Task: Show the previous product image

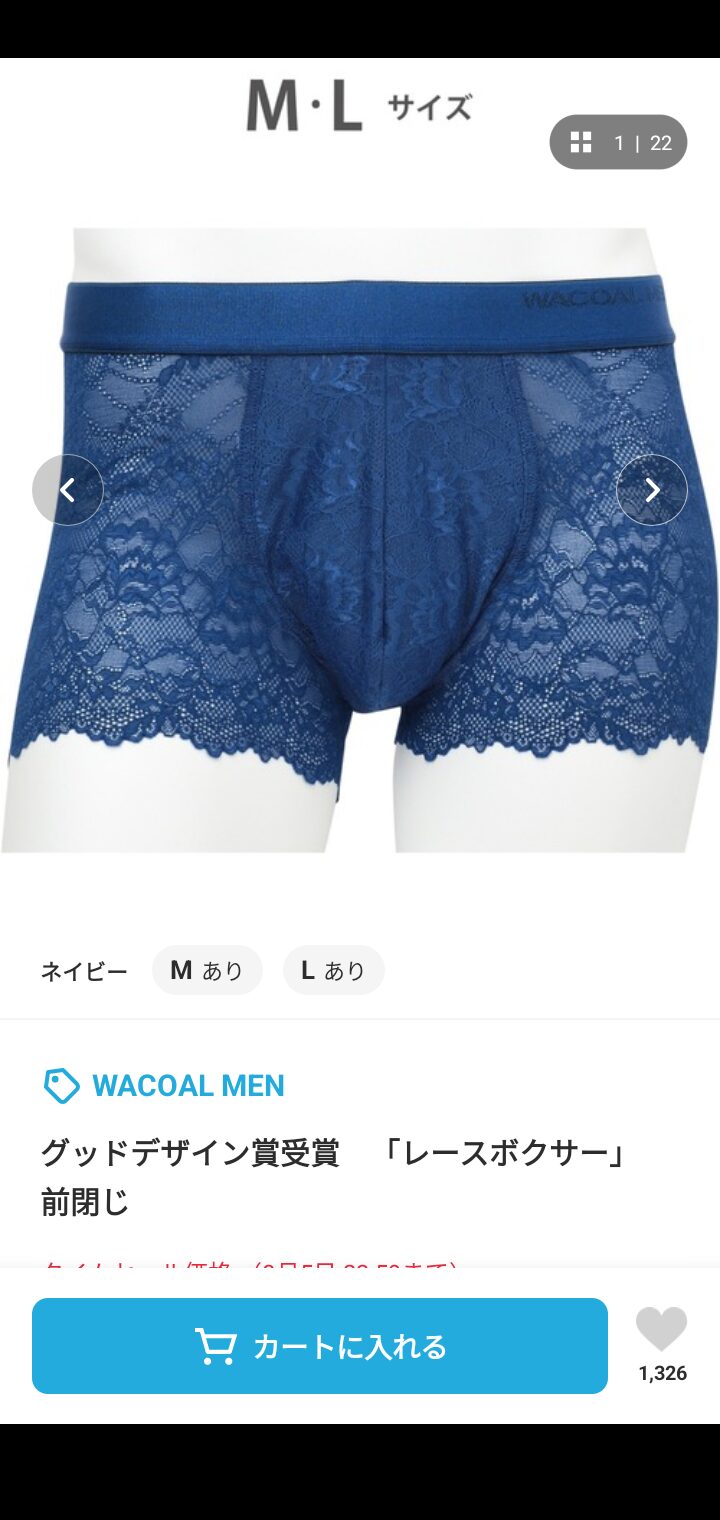Action: pyautogui.click(x=68, y=490)
